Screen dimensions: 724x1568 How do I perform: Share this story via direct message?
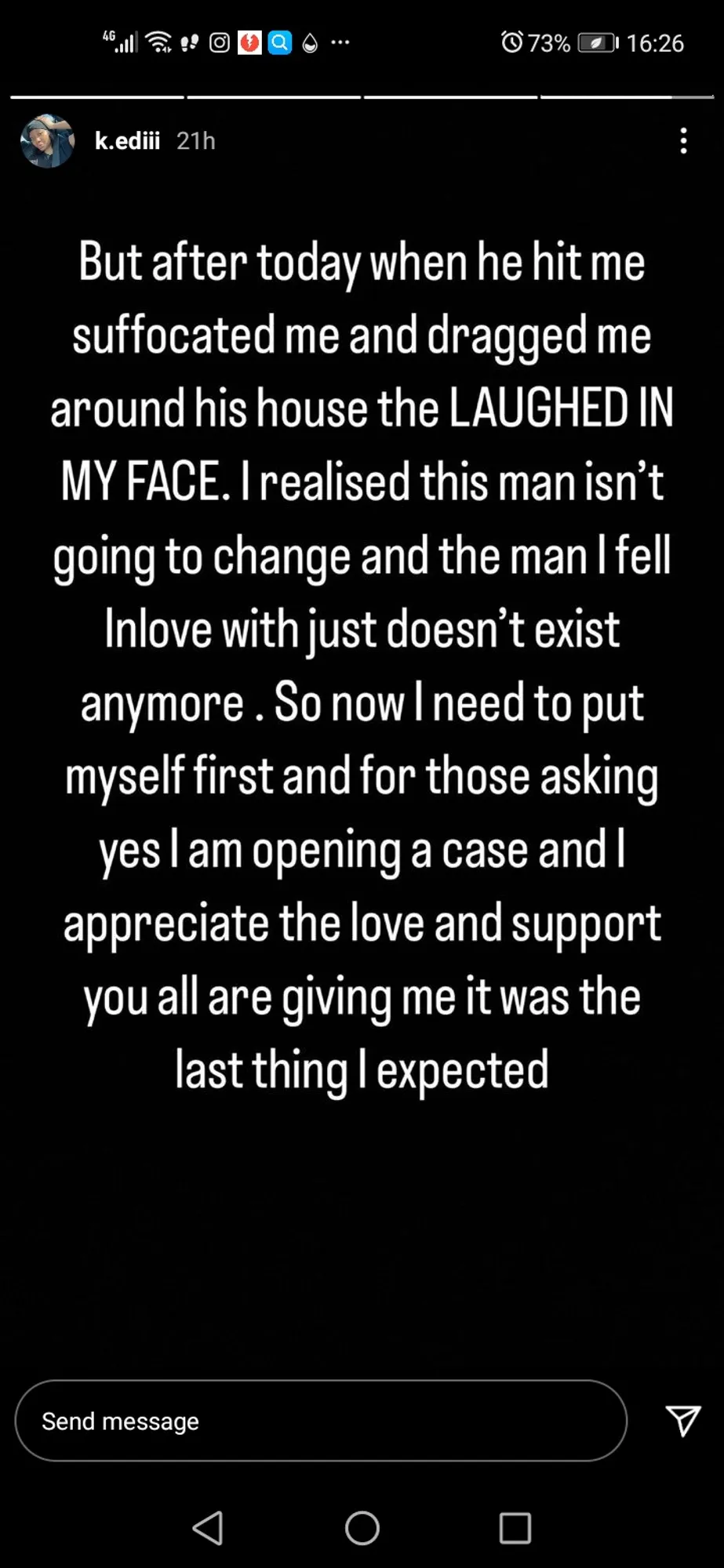click(x=682, y=1421)
